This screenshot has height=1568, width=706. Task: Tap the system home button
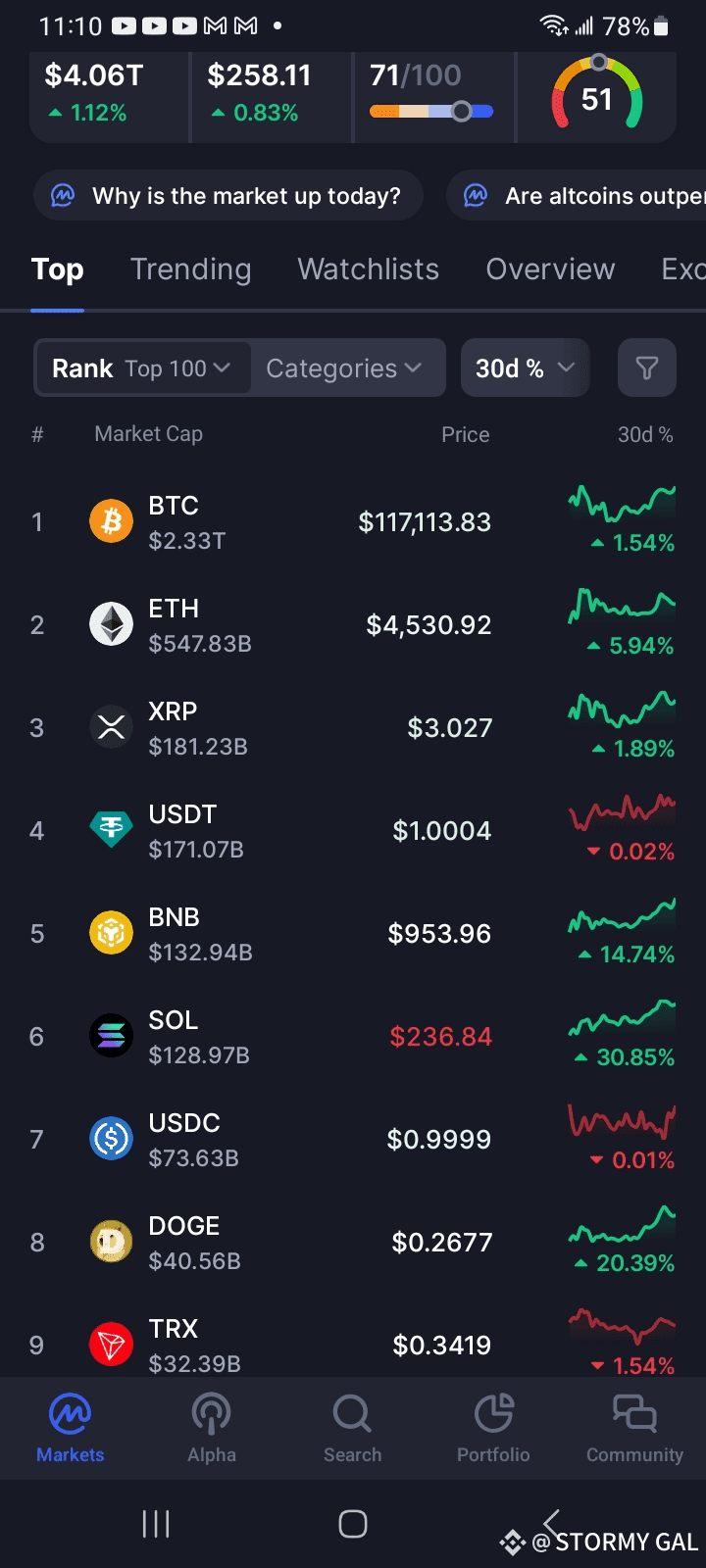click(353, 1524)
